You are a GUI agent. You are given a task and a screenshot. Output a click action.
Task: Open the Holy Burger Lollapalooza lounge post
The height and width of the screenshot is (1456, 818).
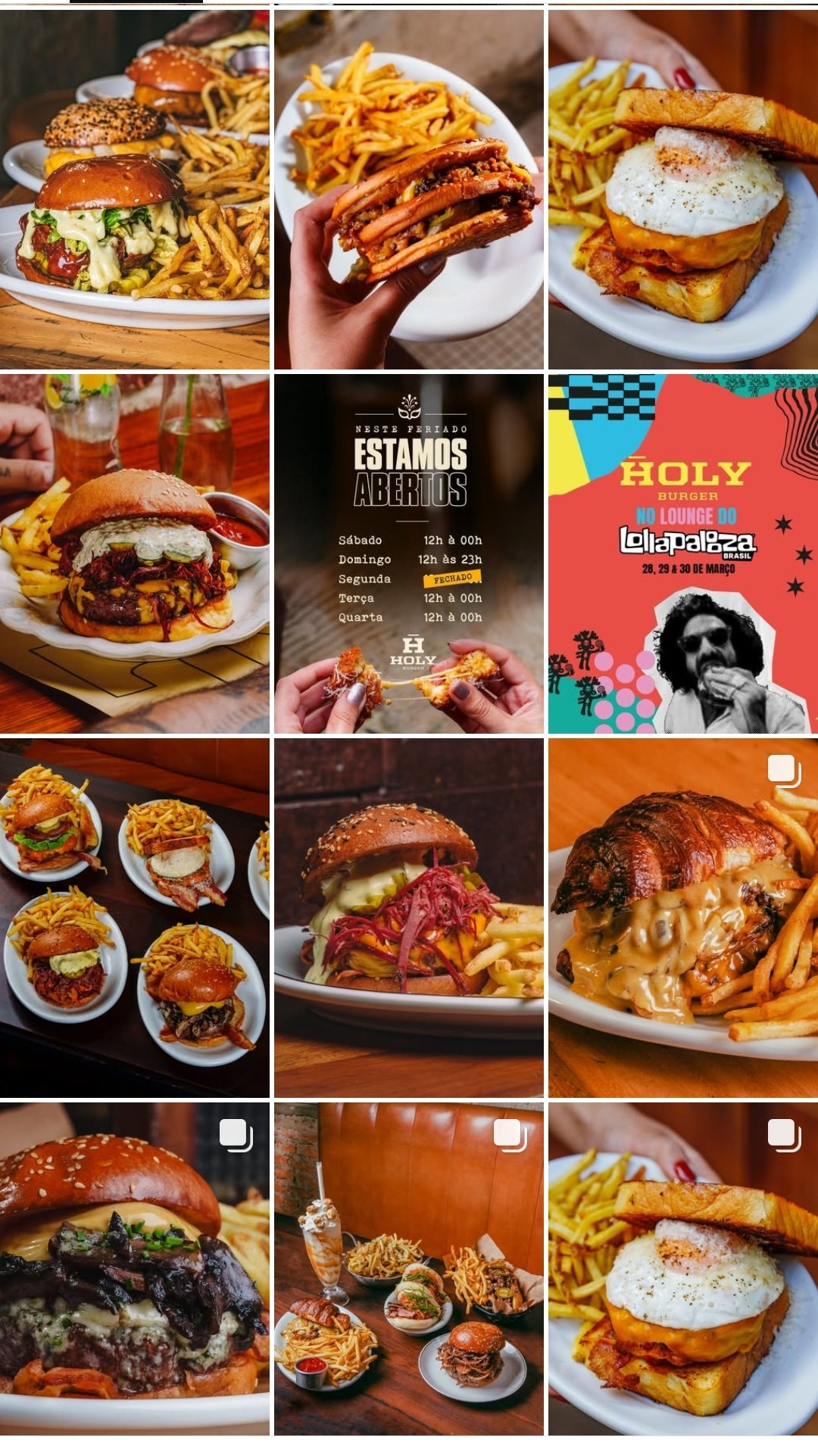tap(683, 553)
